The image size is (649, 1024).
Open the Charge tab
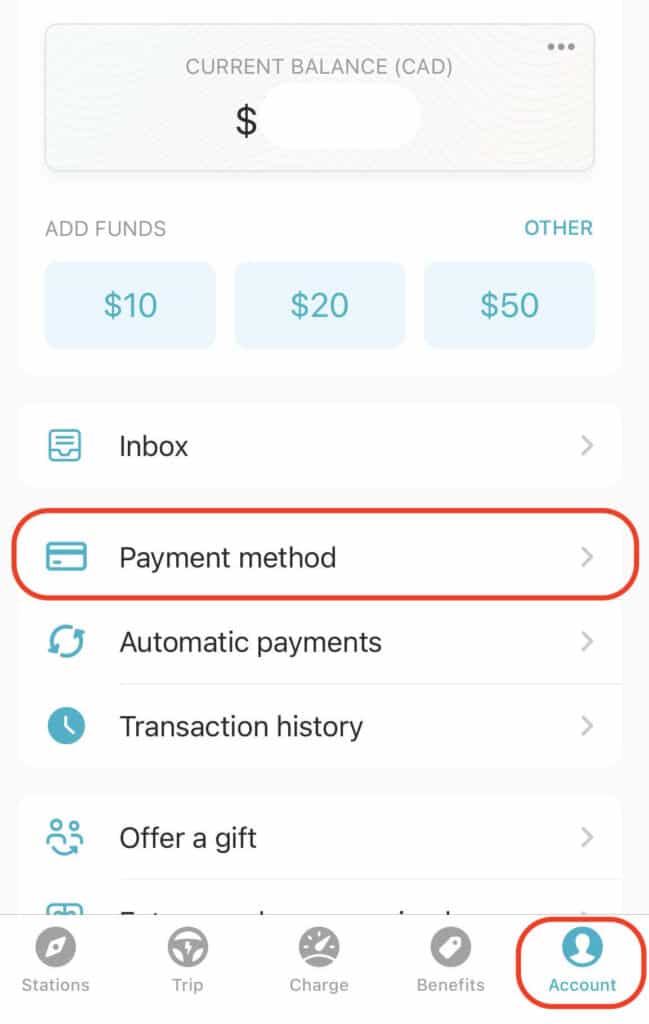[319, 961]
